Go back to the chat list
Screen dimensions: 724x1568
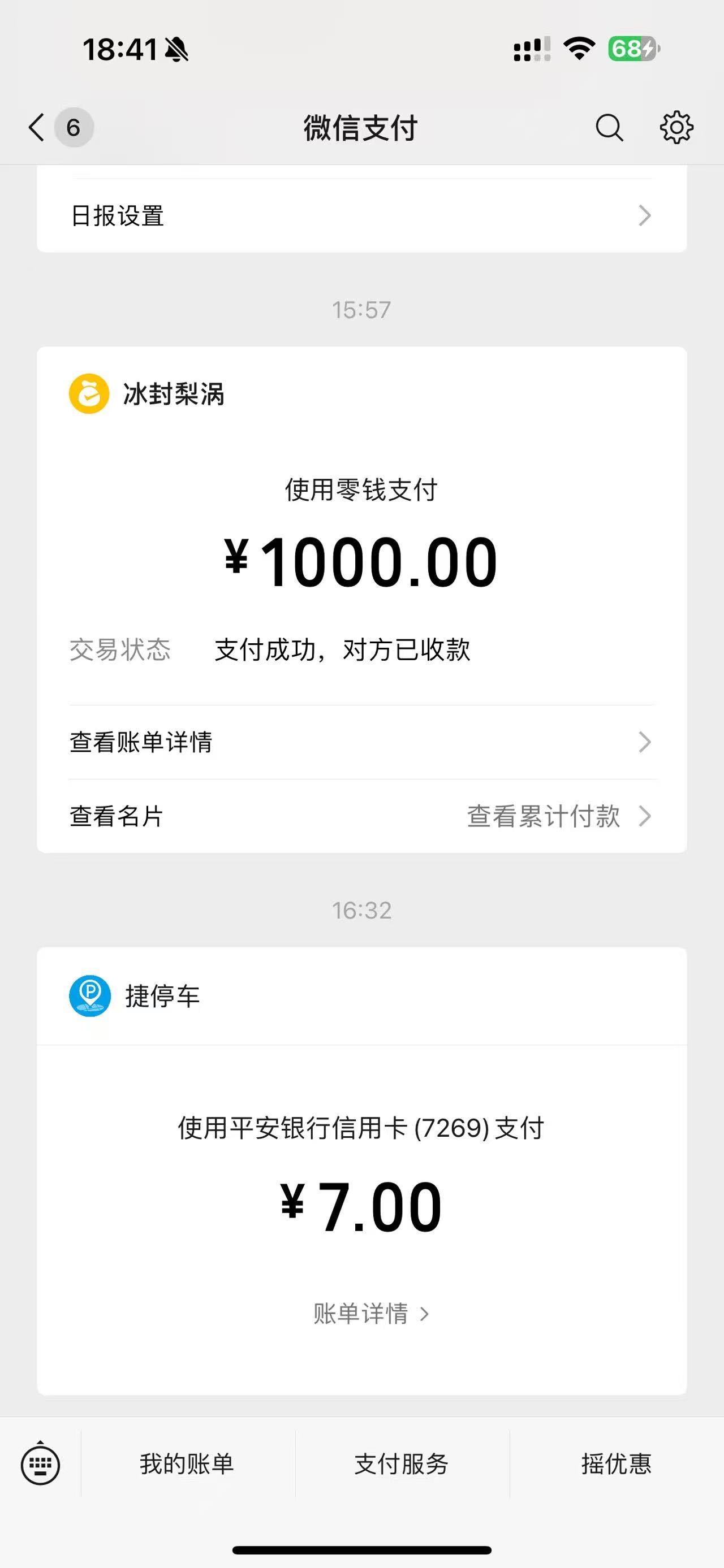point(38,128)
